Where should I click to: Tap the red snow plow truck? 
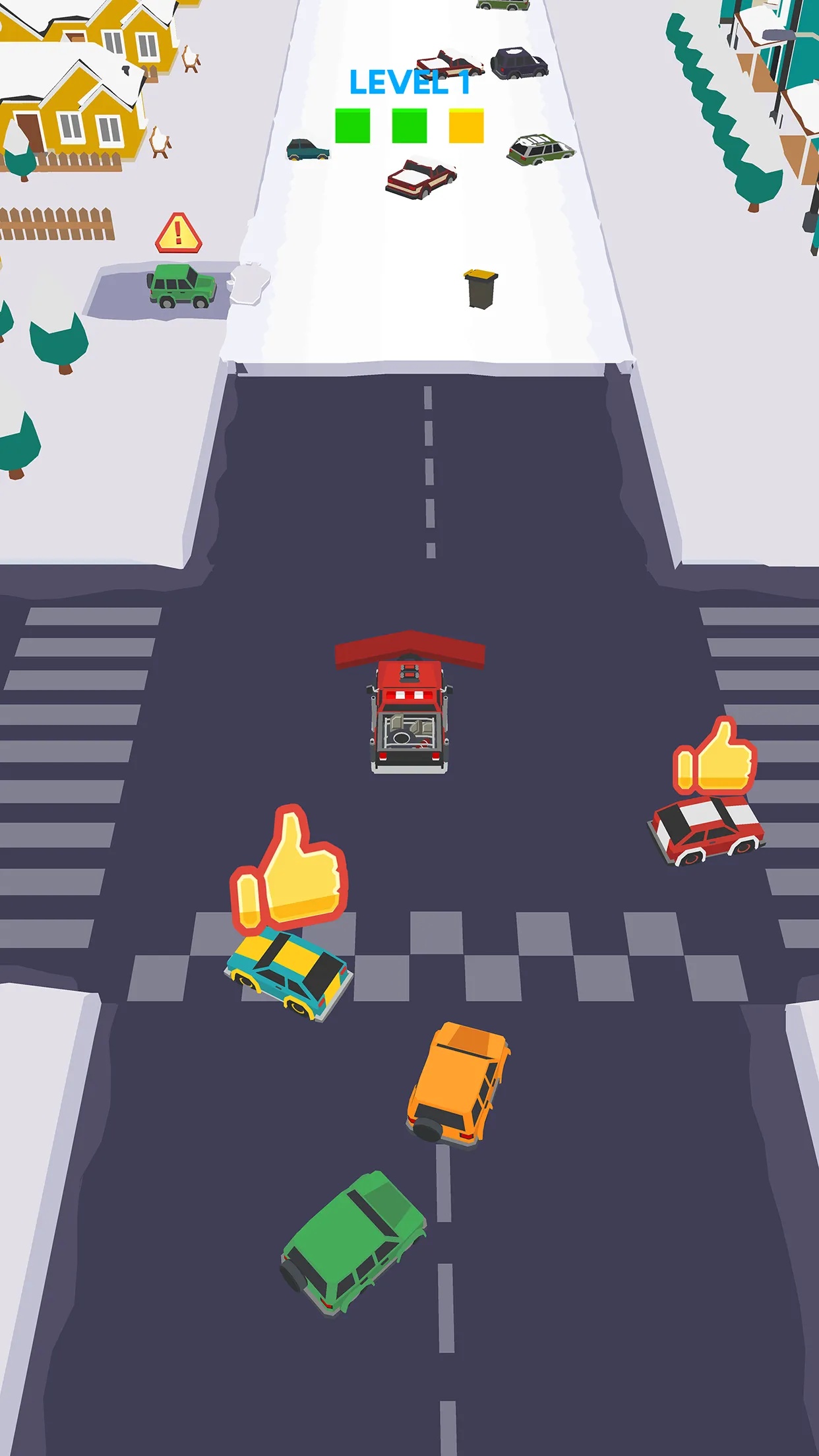[x=409, y=719]
